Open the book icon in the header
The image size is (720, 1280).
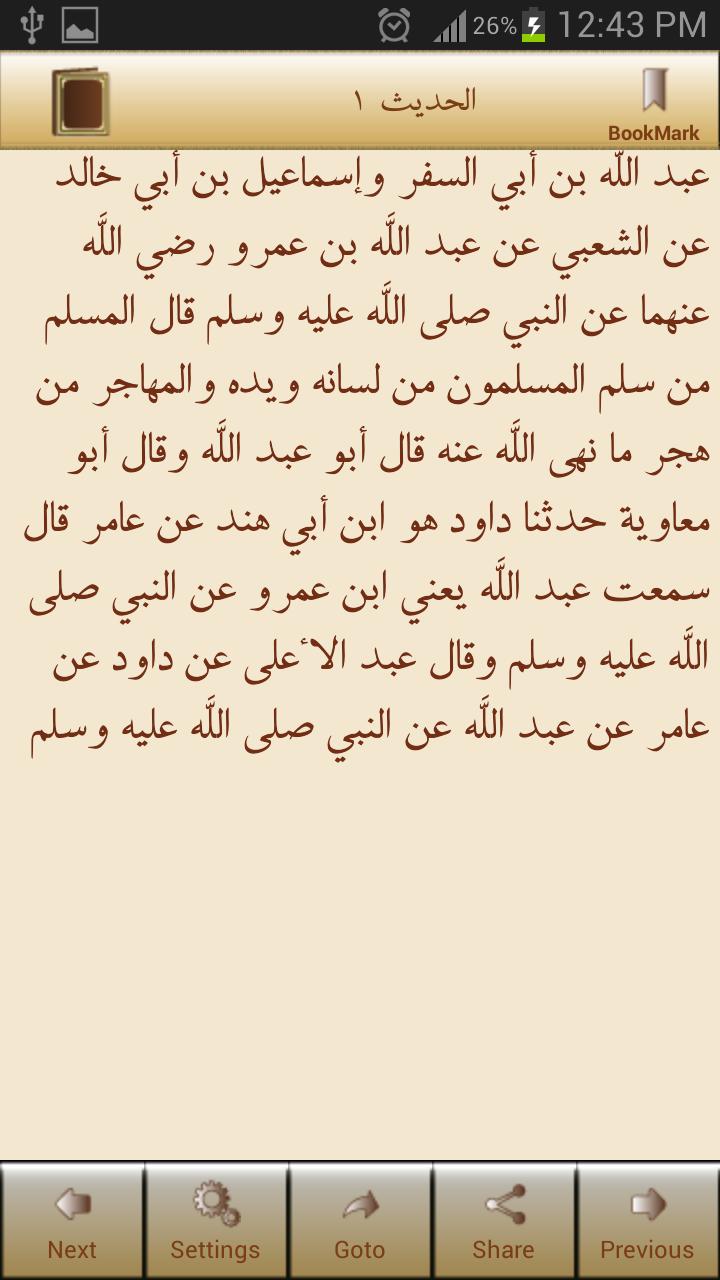pos(80,101)
